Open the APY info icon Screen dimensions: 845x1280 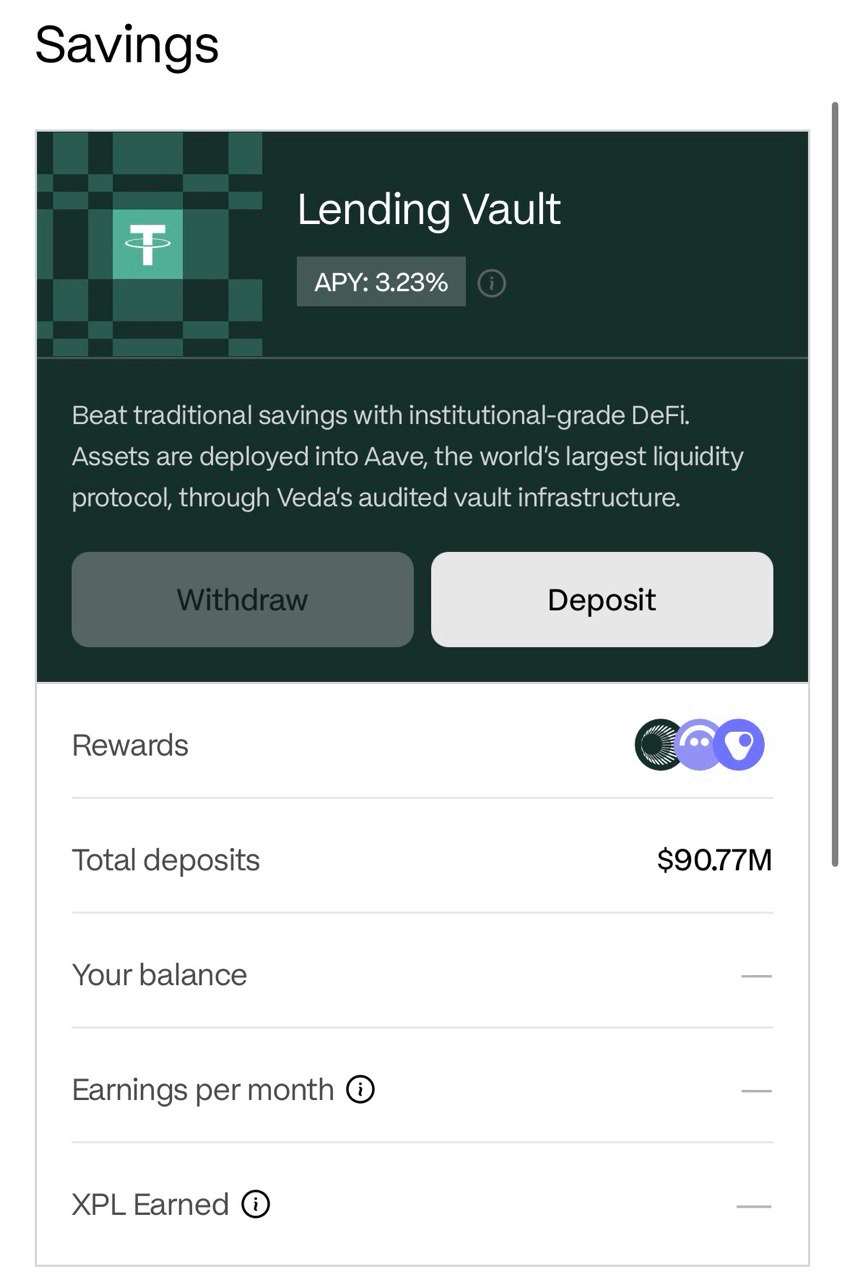(491, 283)
